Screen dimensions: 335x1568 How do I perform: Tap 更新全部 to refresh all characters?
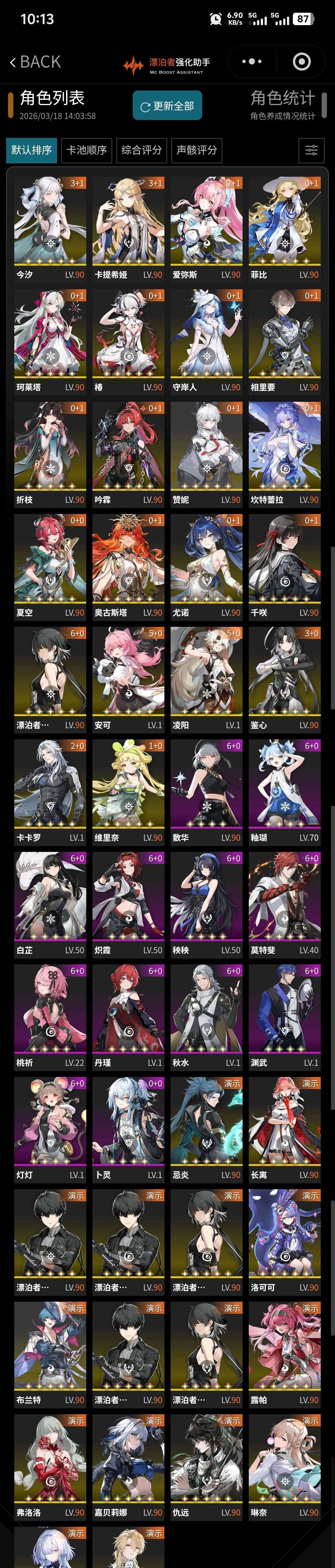coord(167,107)
